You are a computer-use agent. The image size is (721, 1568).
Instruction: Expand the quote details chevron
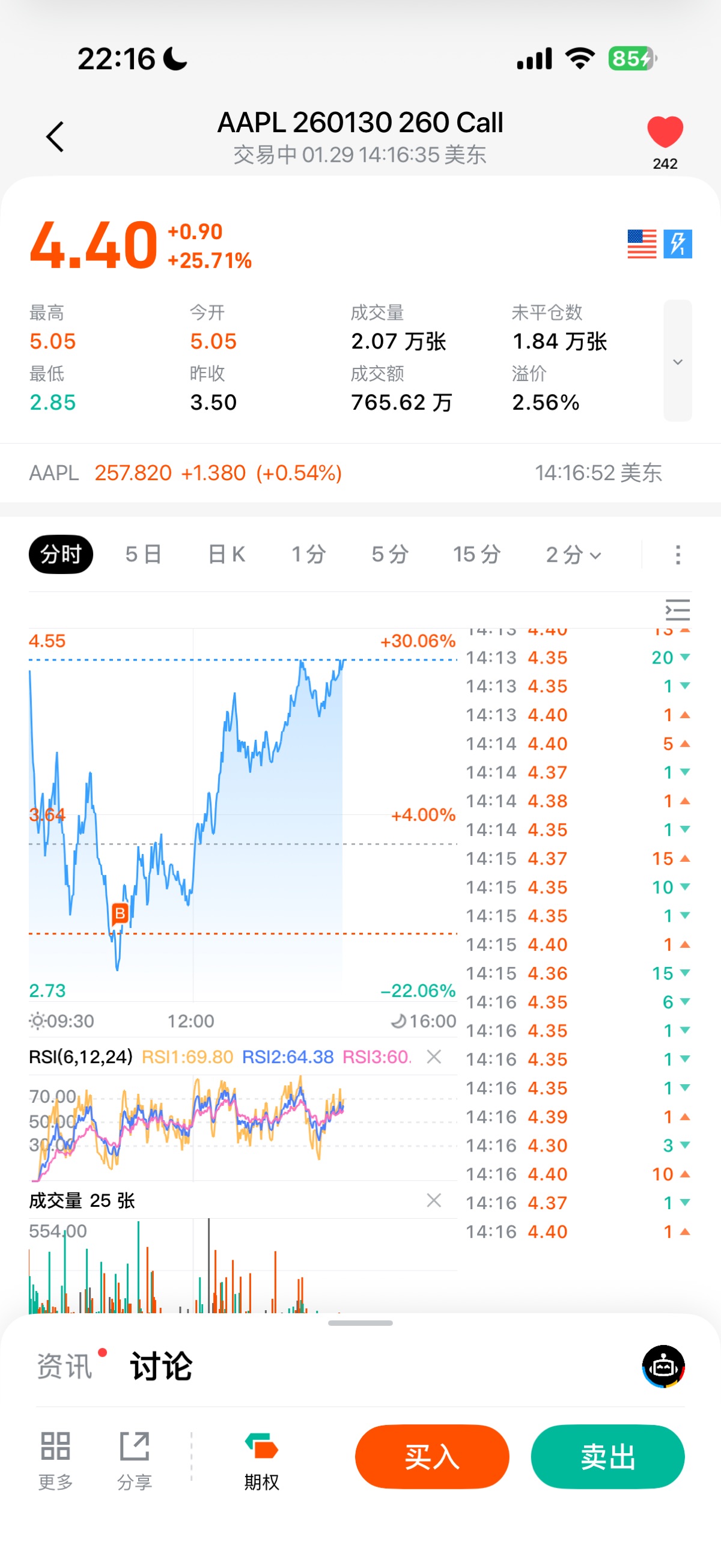(677, 361)
